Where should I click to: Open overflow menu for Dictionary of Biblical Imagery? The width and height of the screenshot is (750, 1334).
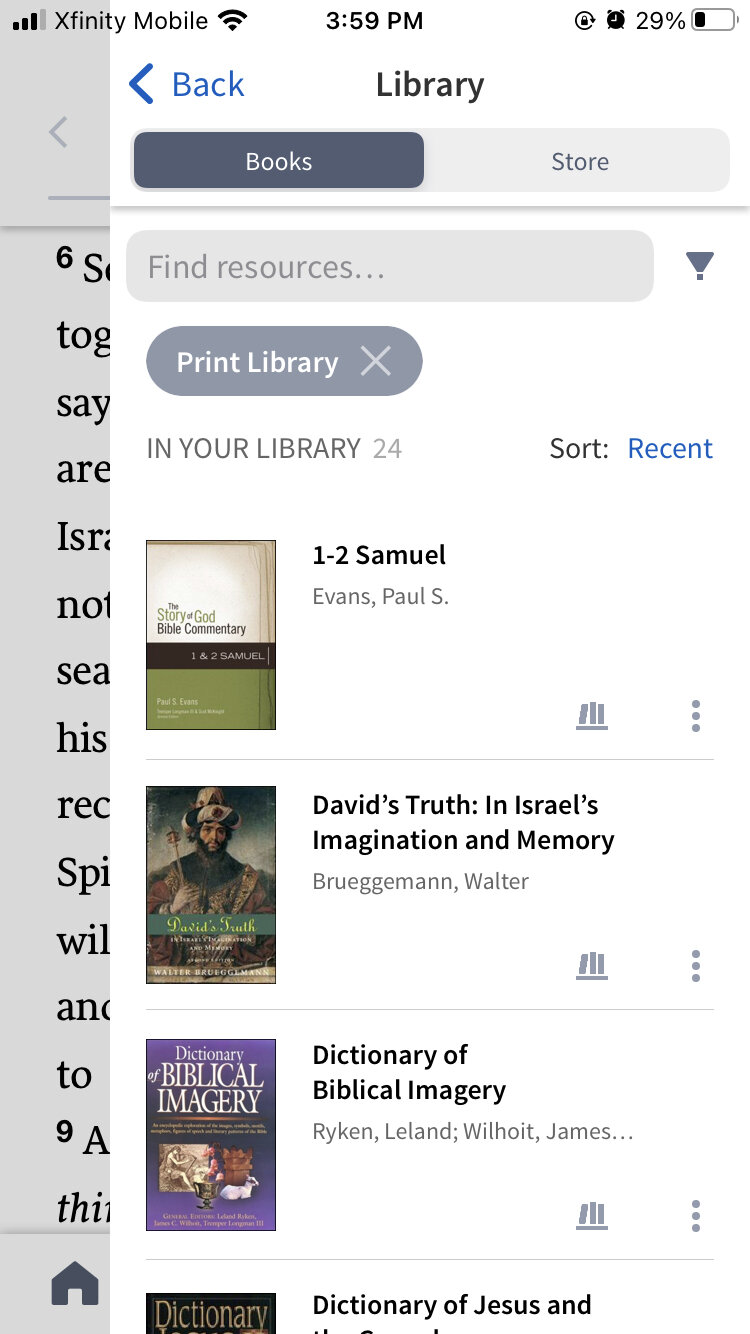pyautogui.click(x=695, y=1215)
